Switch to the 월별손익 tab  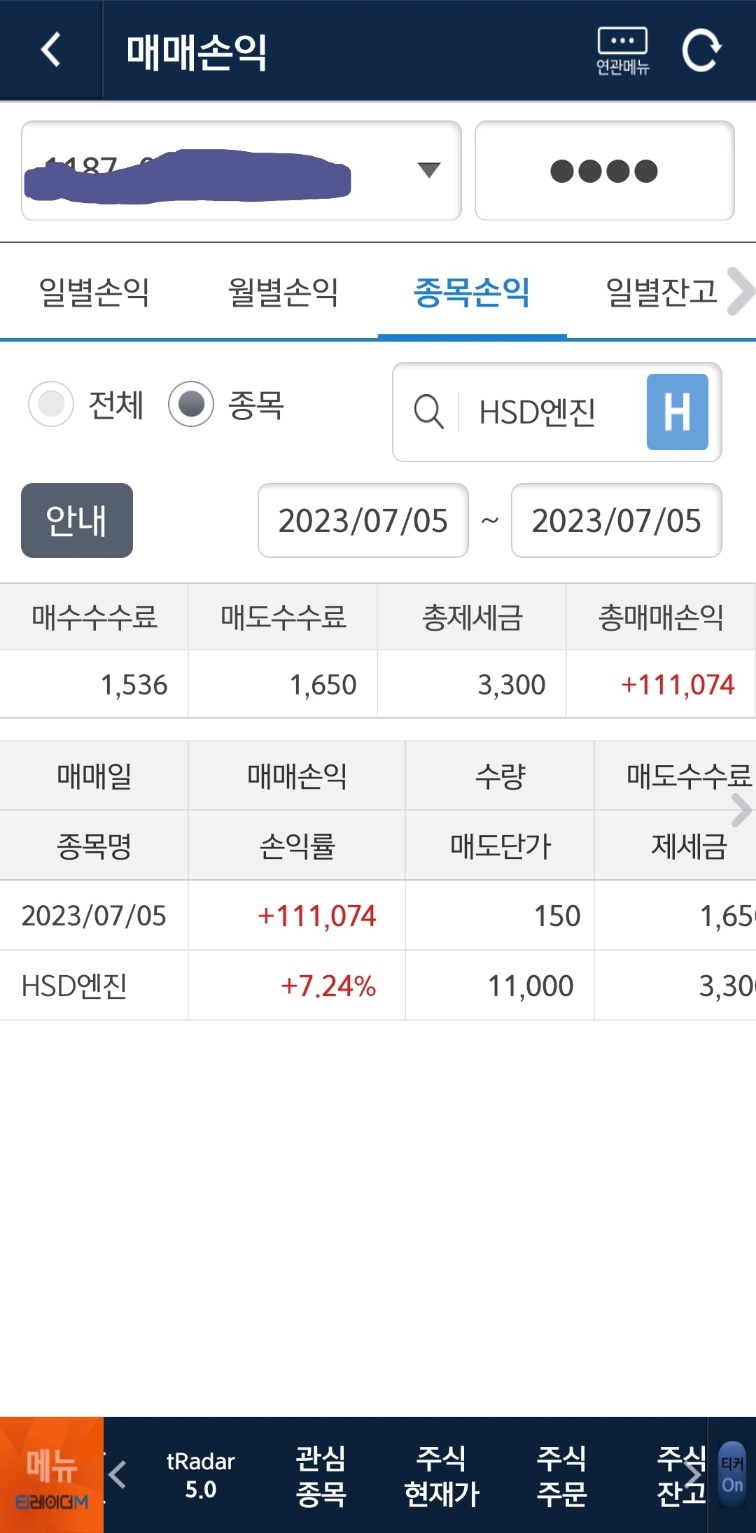(x=283, y=293)
